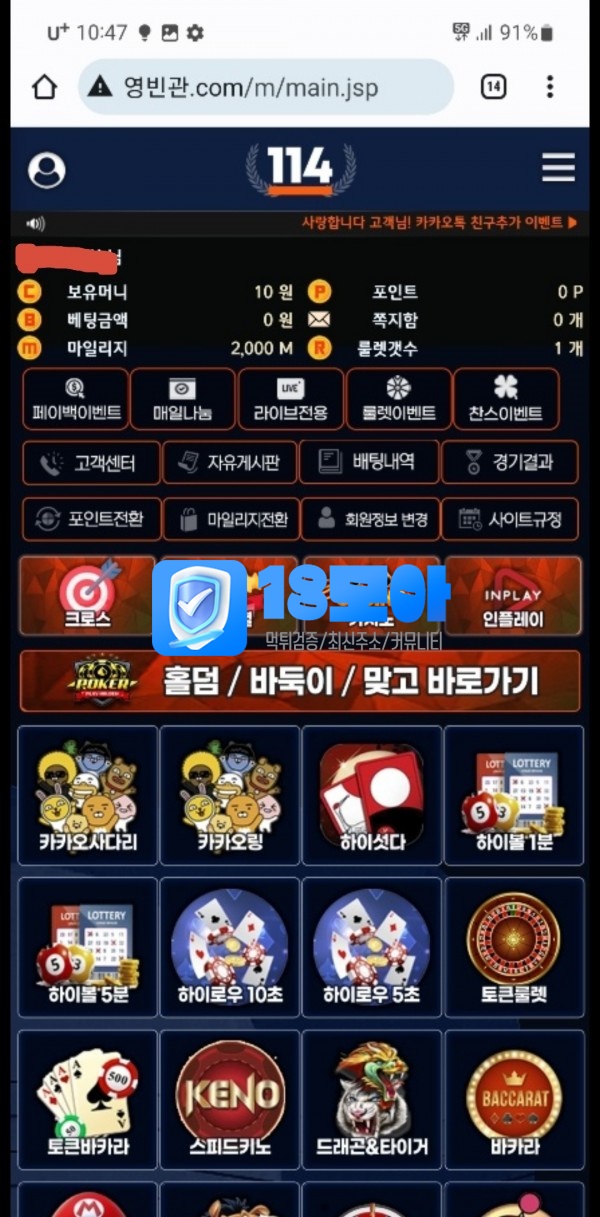Open 홀덤 / 바둑이 / 맞고 바로가기 banner
Image resolution: width=600 pixels, height=1217 pixels.
pyautogui.click(x=299, y=681)
